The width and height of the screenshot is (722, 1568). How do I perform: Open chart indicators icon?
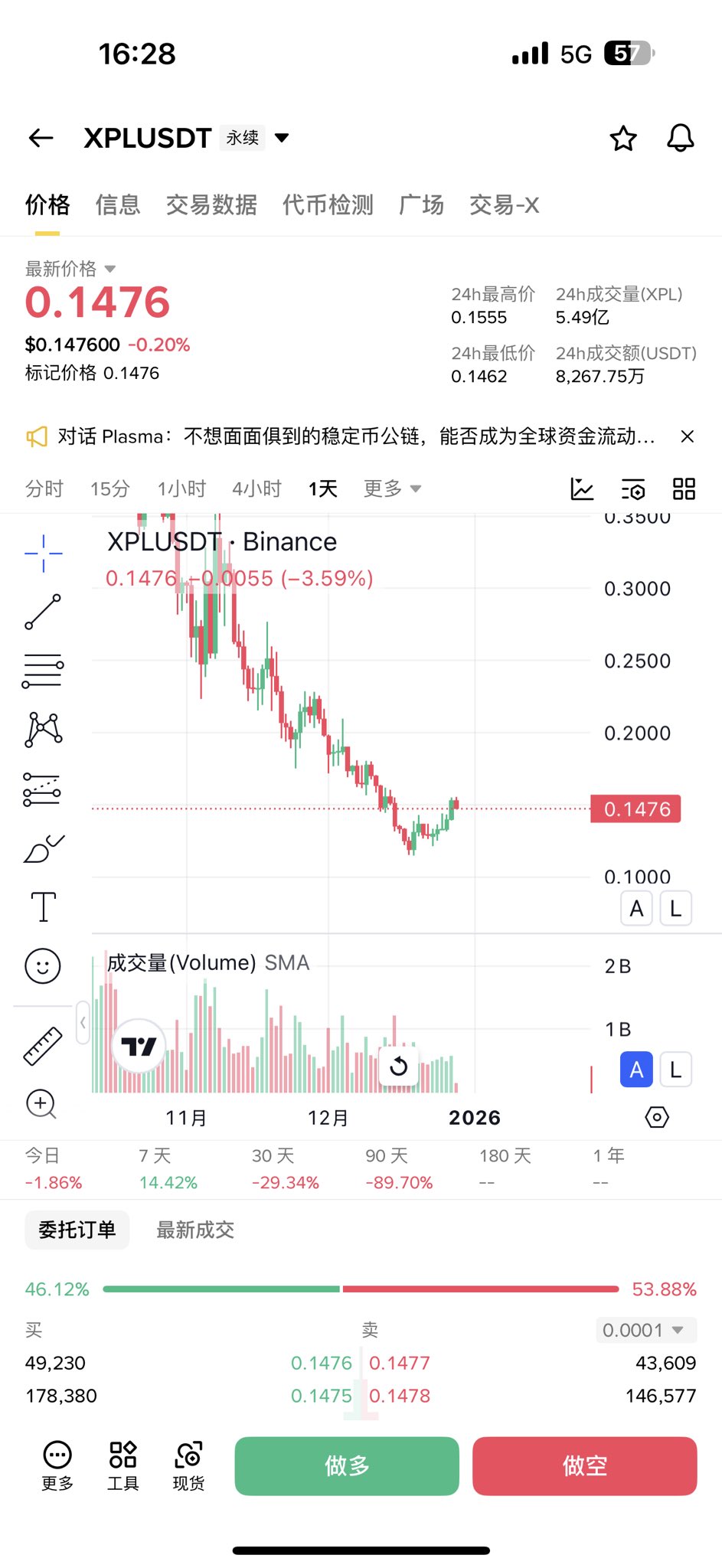coord(582,488)
